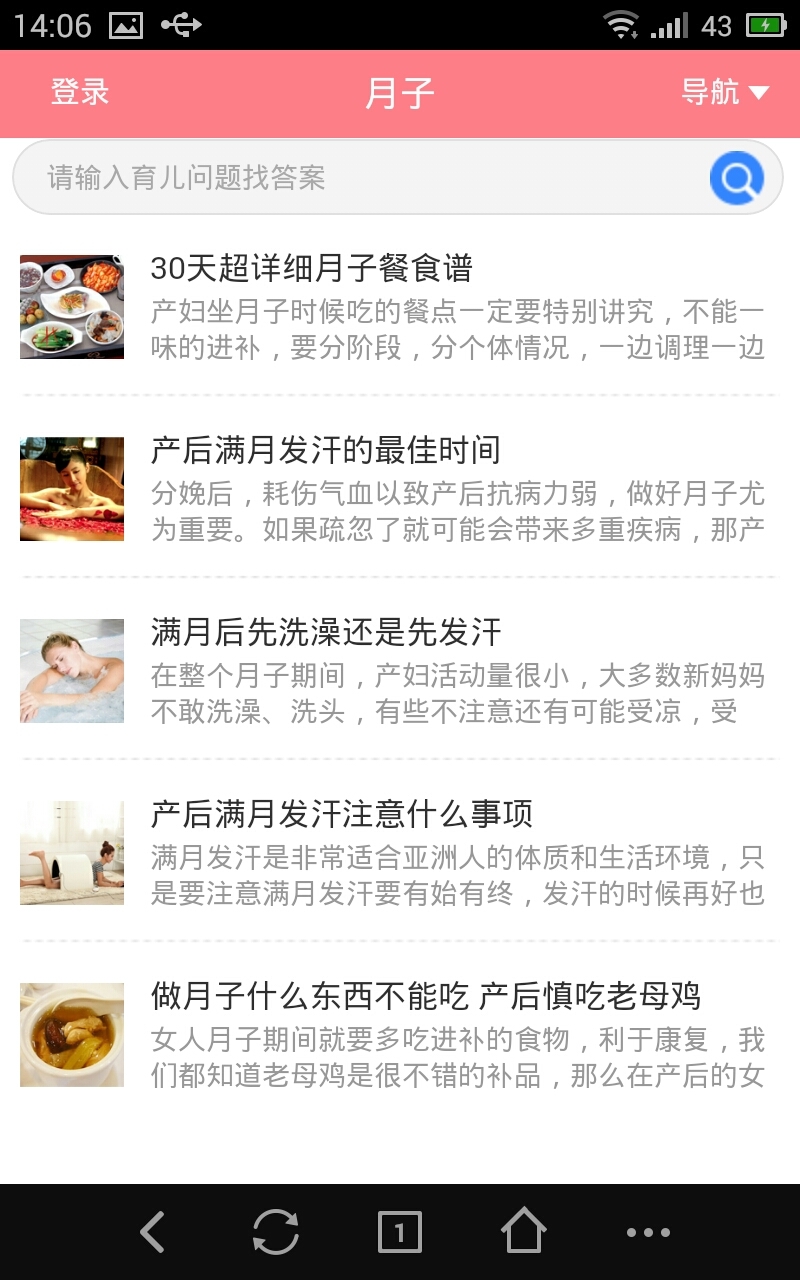Viewport: 800px width, 1280px height.
Task: Tap the blue search magnifier icon
Action: tap(737, 178)
